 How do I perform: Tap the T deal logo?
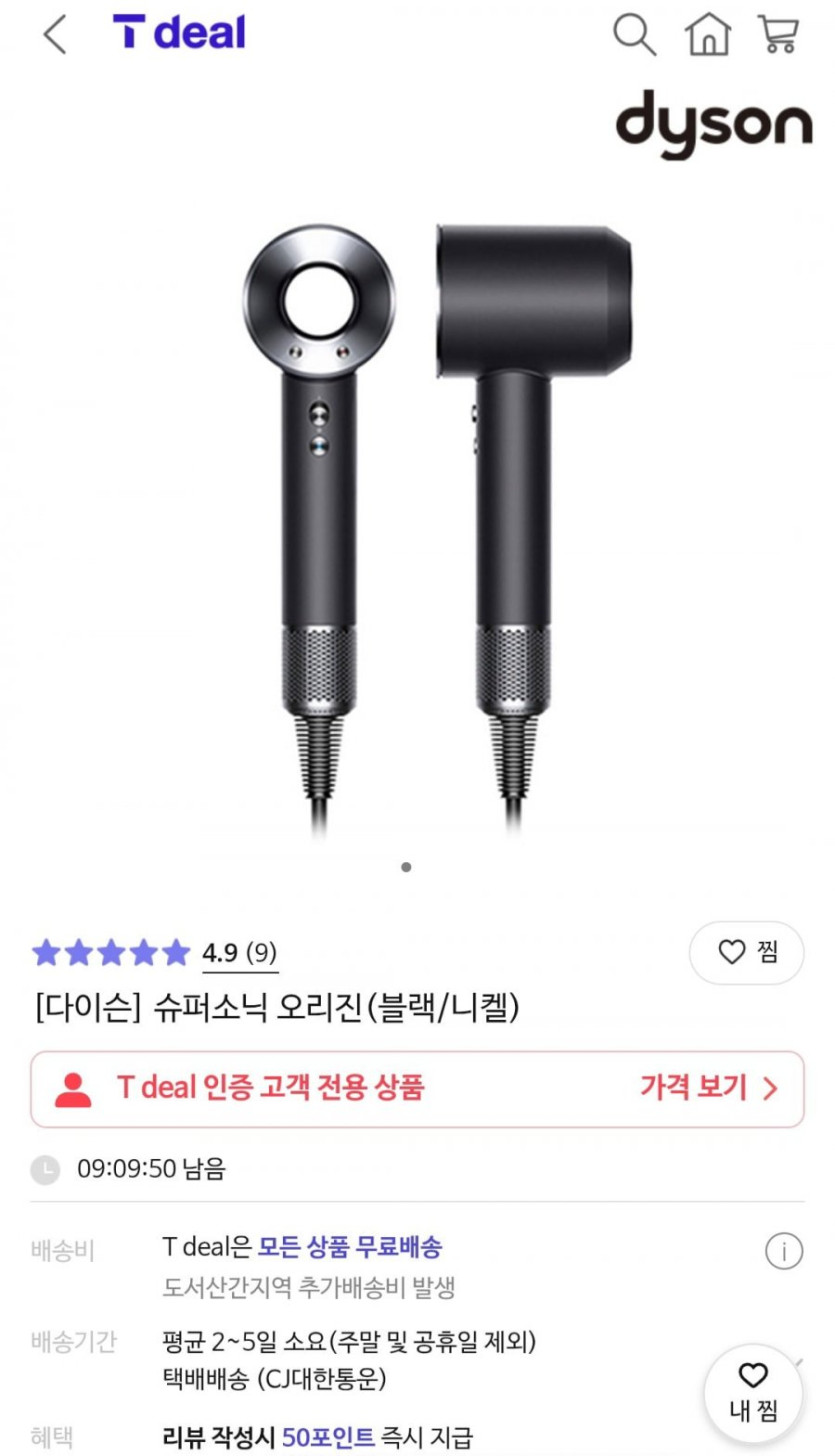pyautogui.click(x=179, y=33)
